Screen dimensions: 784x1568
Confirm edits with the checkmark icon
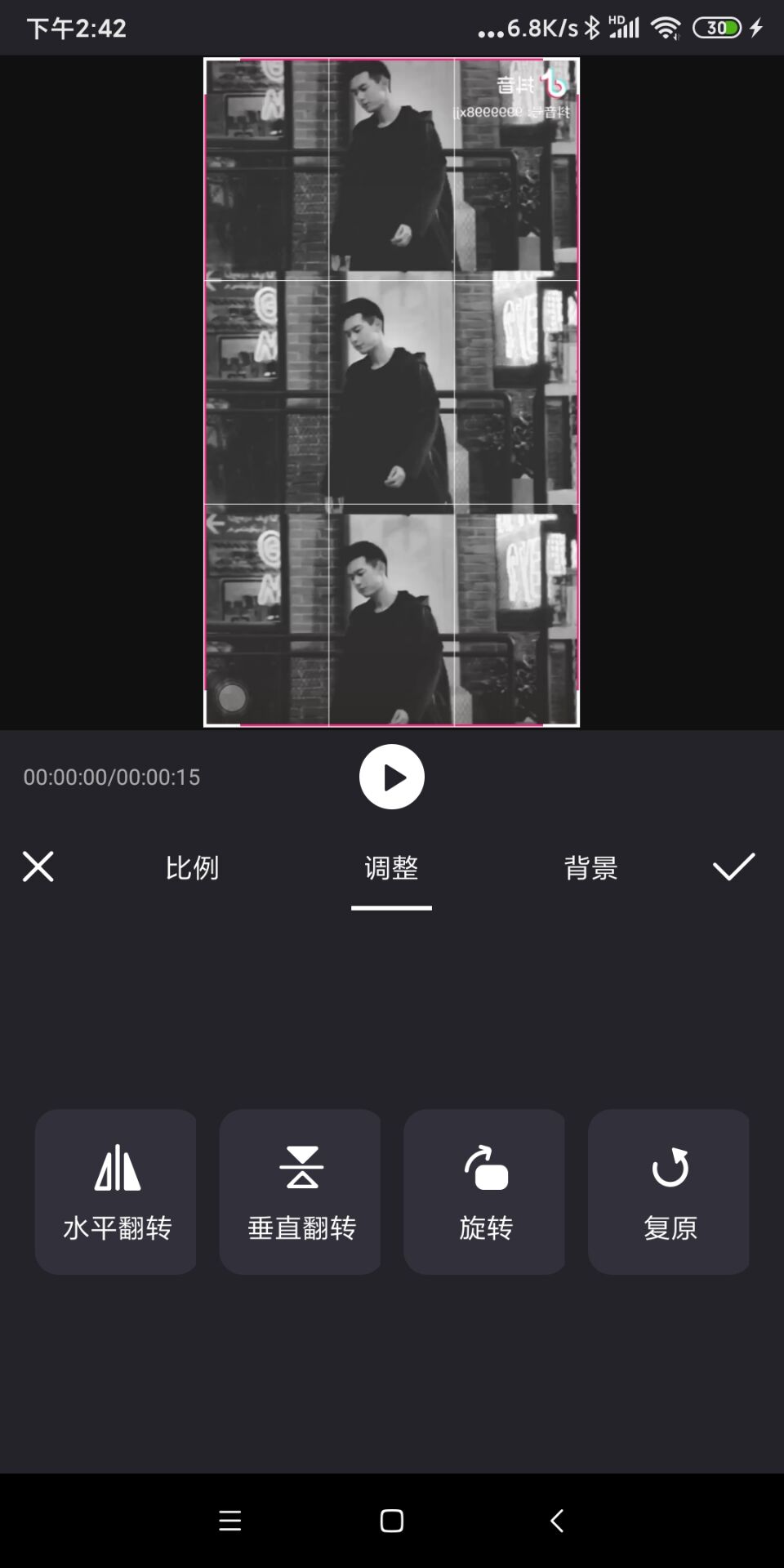pos(733,867)
